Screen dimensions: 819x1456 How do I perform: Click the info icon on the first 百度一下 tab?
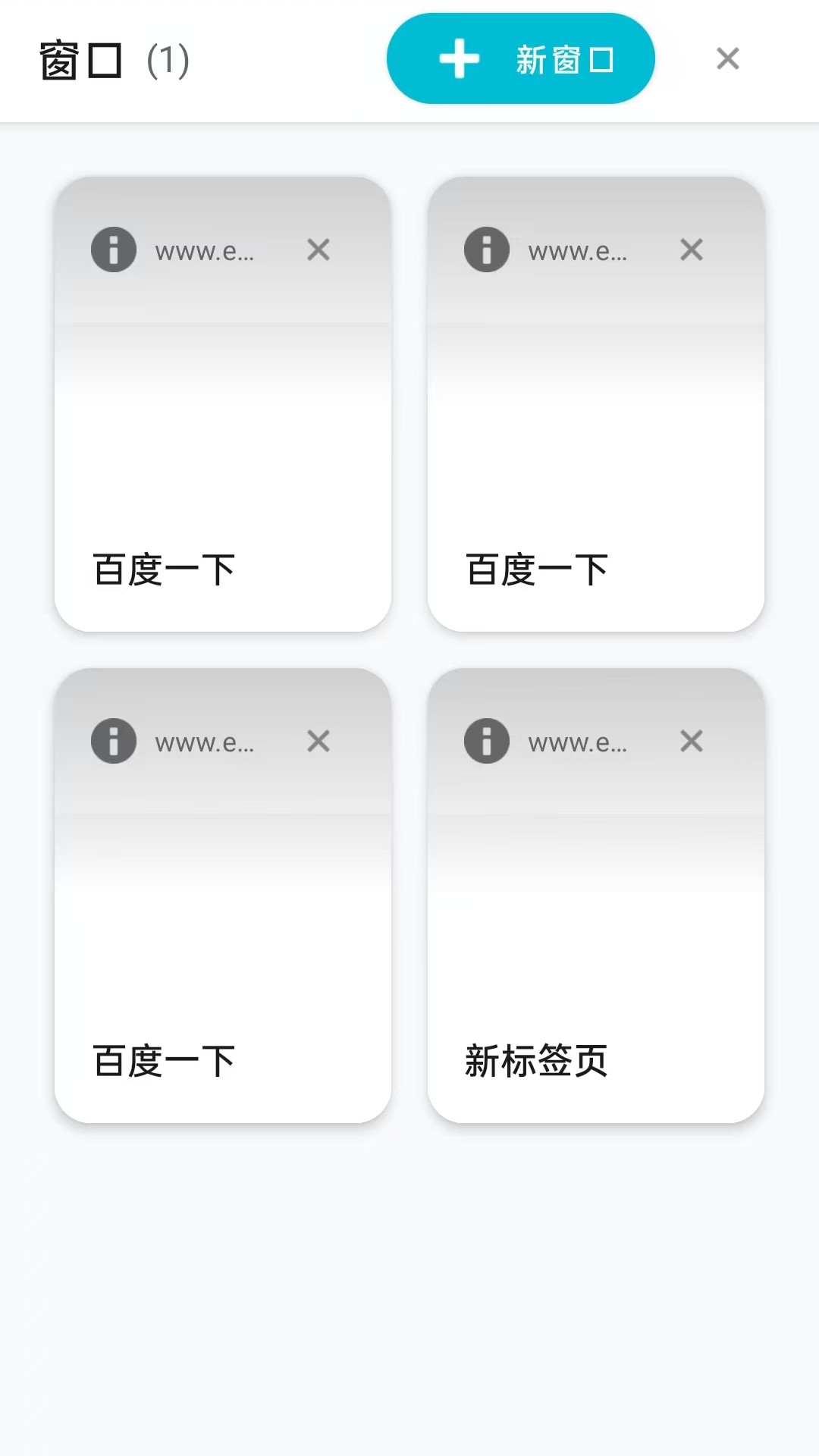click(113, 249)
